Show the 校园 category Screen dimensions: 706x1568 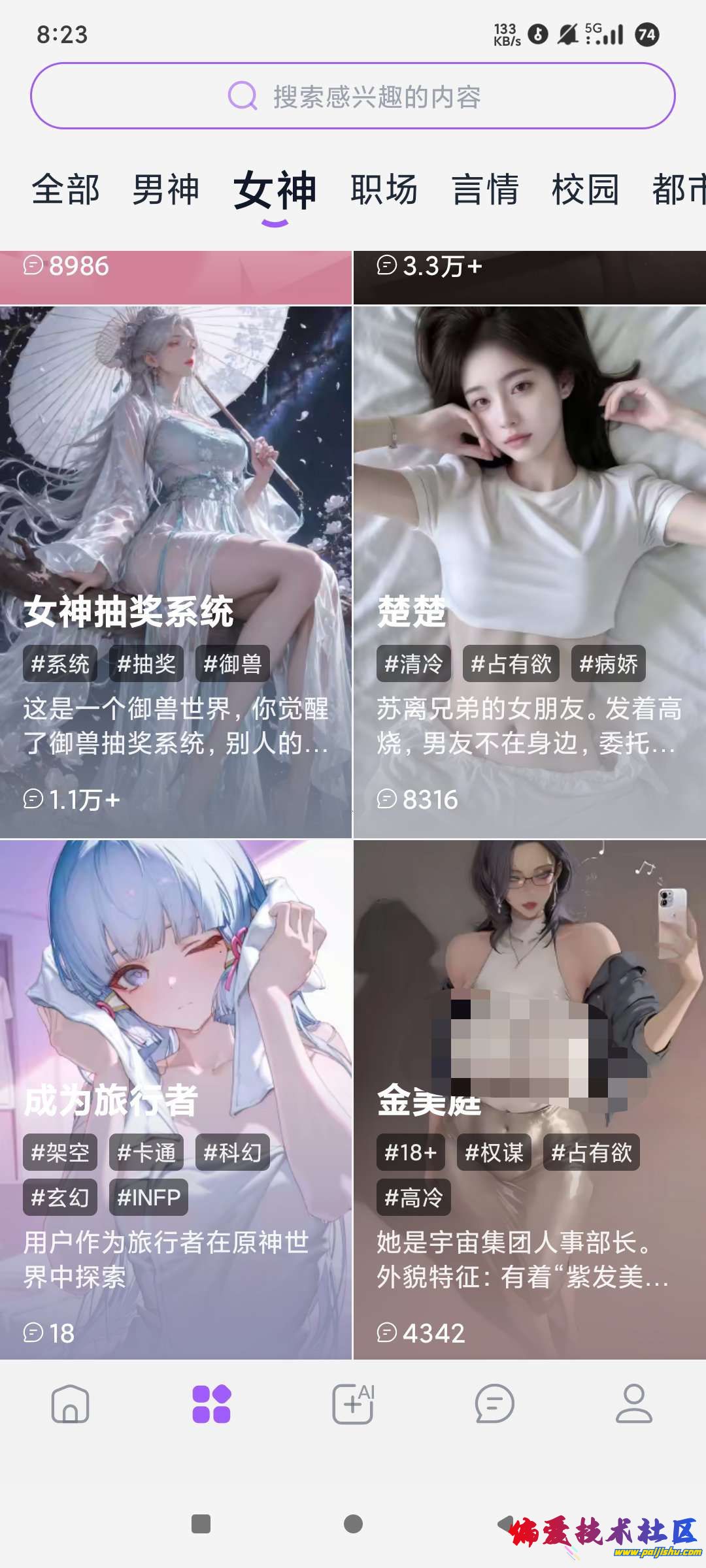click(x=585, y=190)
